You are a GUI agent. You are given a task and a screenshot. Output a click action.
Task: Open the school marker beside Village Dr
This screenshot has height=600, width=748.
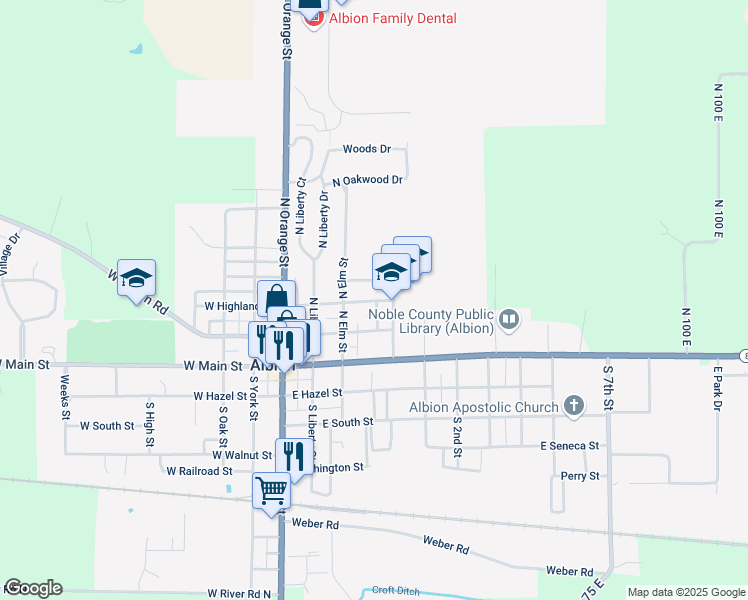point(136,278)
